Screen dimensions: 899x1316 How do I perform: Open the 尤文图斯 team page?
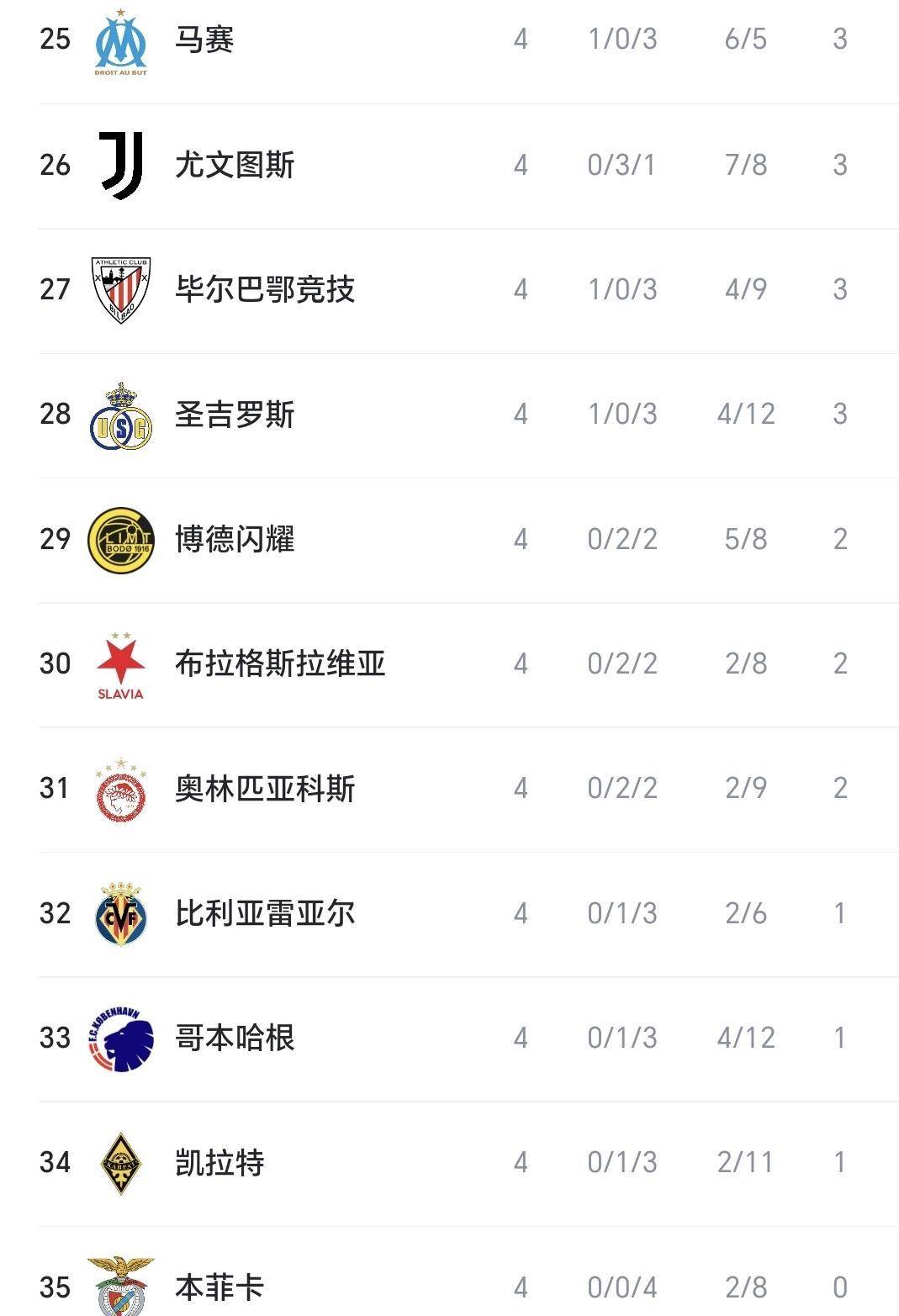click(x=235, y=165)
